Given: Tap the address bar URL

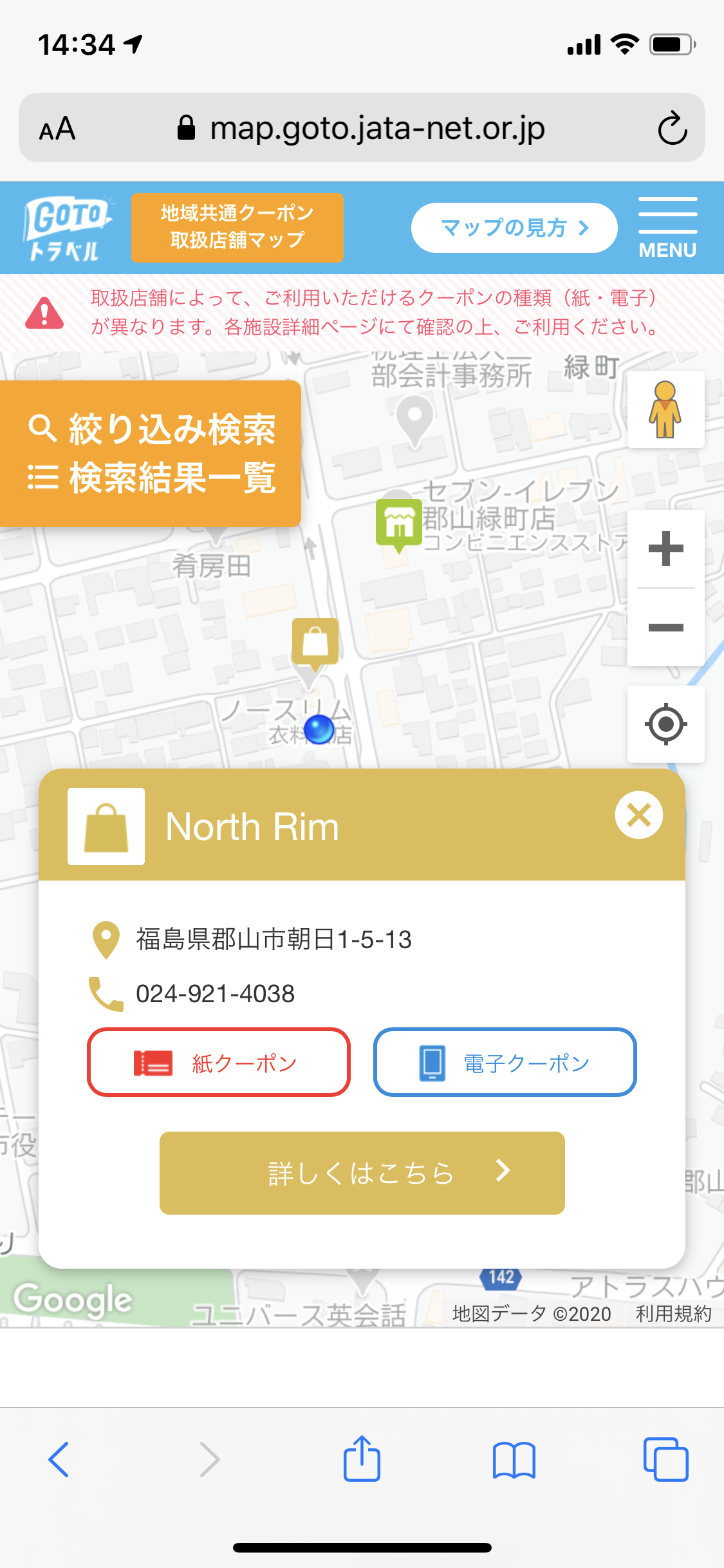Looking at the screenshot, I should 377,128.
